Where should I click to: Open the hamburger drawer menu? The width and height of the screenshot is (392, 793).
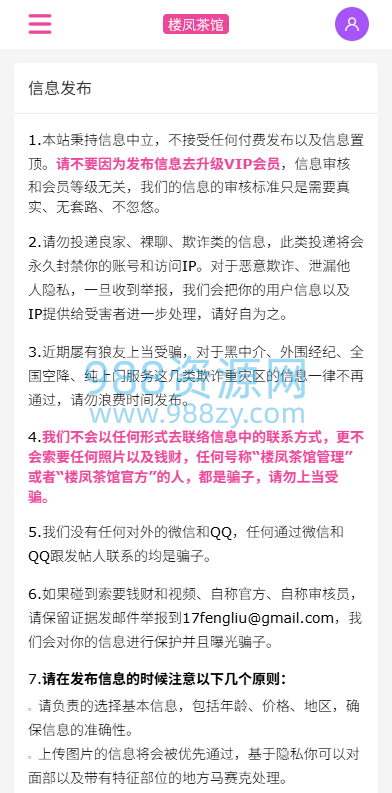pos(40,24)
